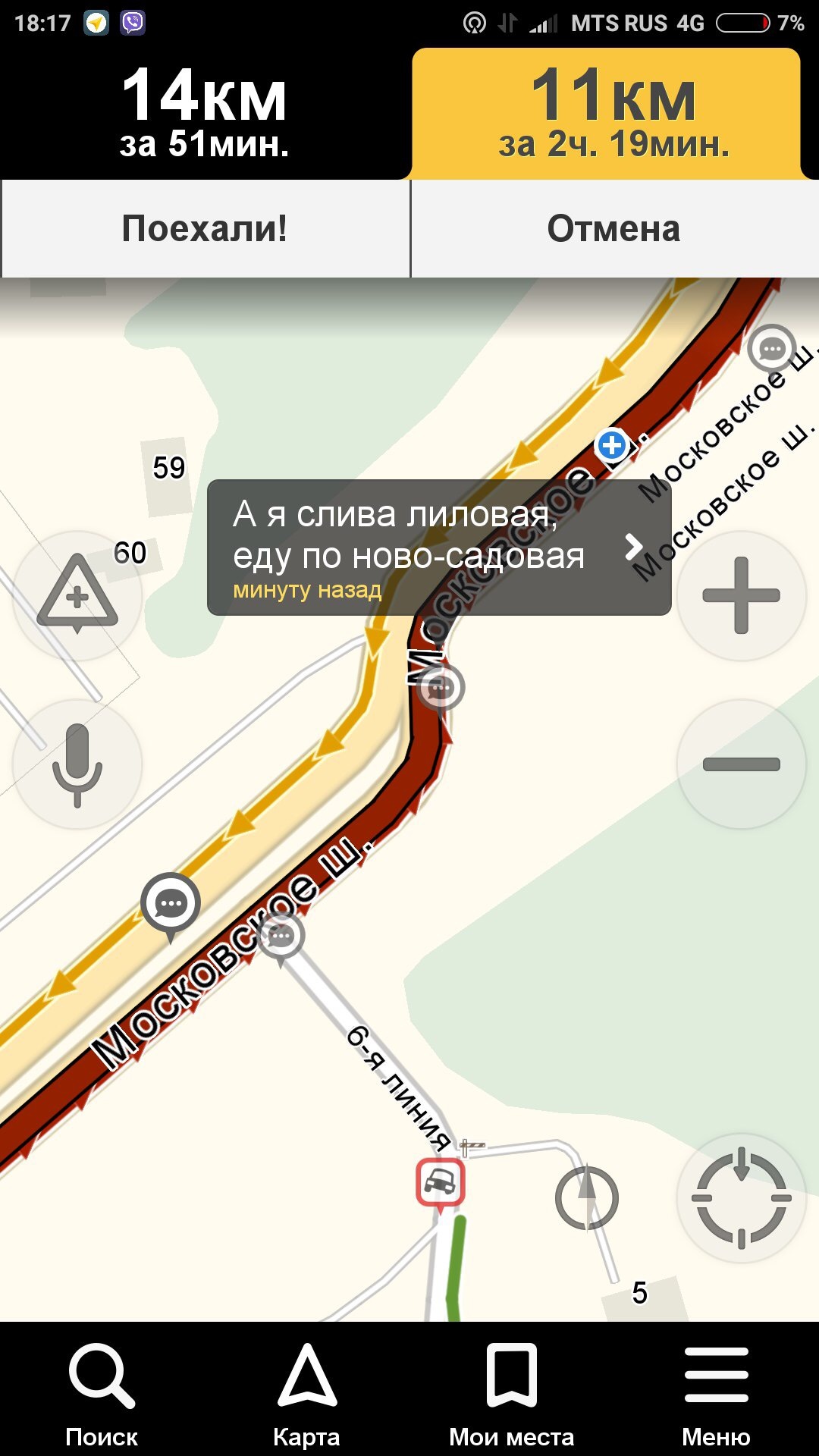Reset map orientation with compass
This screenshot has width=819, height=1456.
pyautogui.click(x=587, y=1198)
